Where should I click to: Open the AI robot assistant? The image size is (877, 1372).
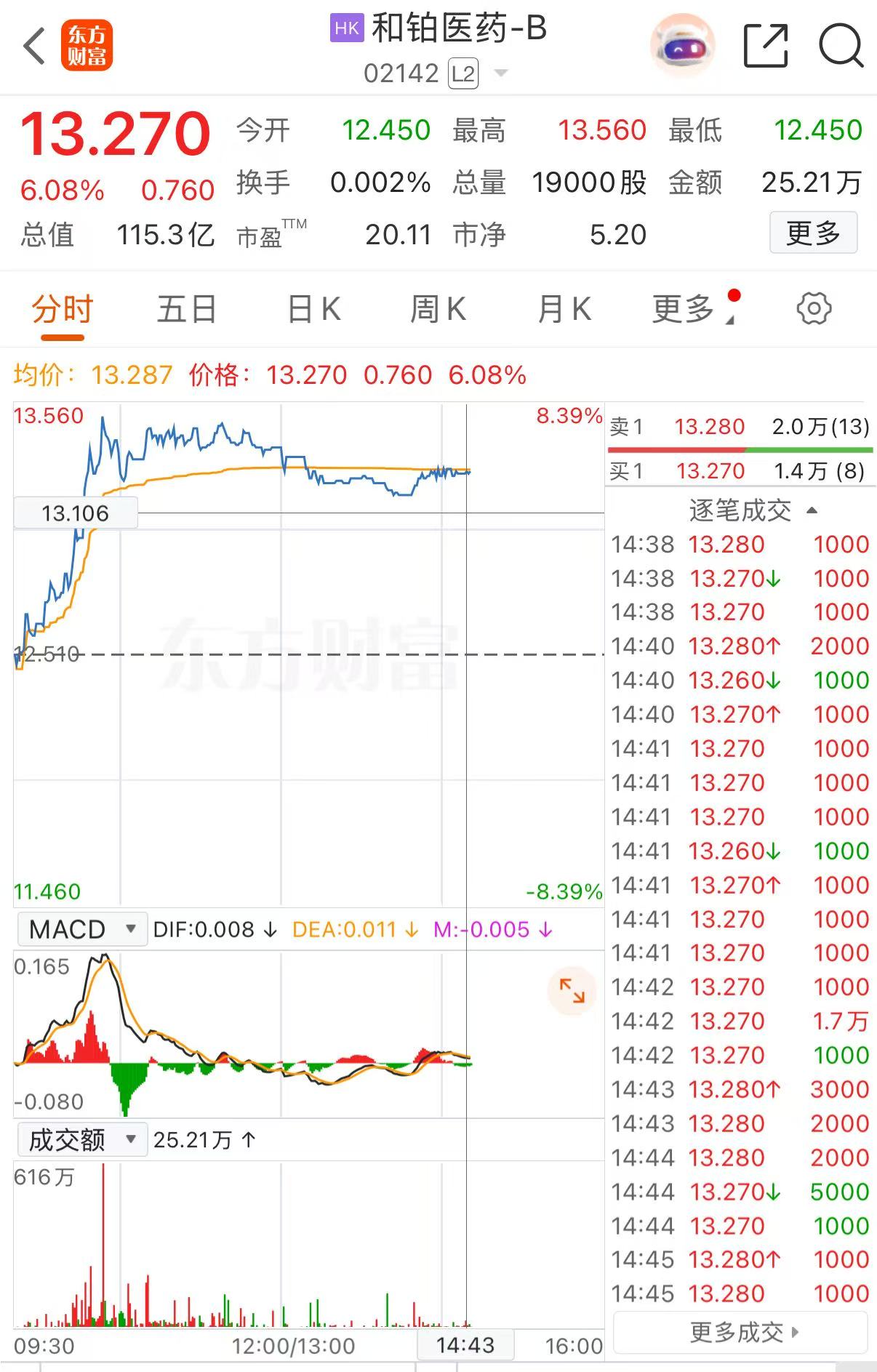pyautogui.click(x=681, y=47)
